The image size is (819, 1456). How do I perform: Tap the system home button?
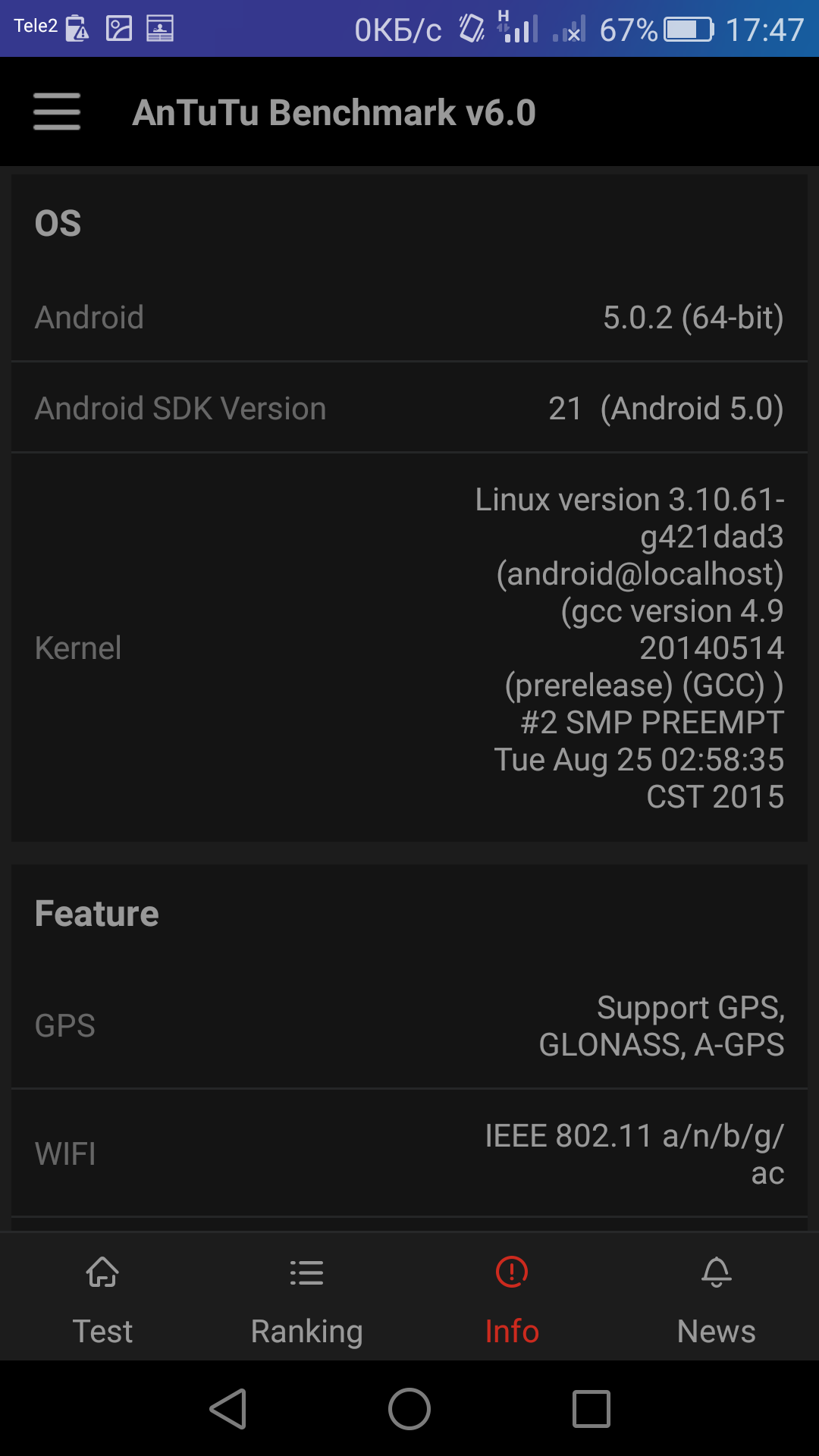pos(409,1409)
